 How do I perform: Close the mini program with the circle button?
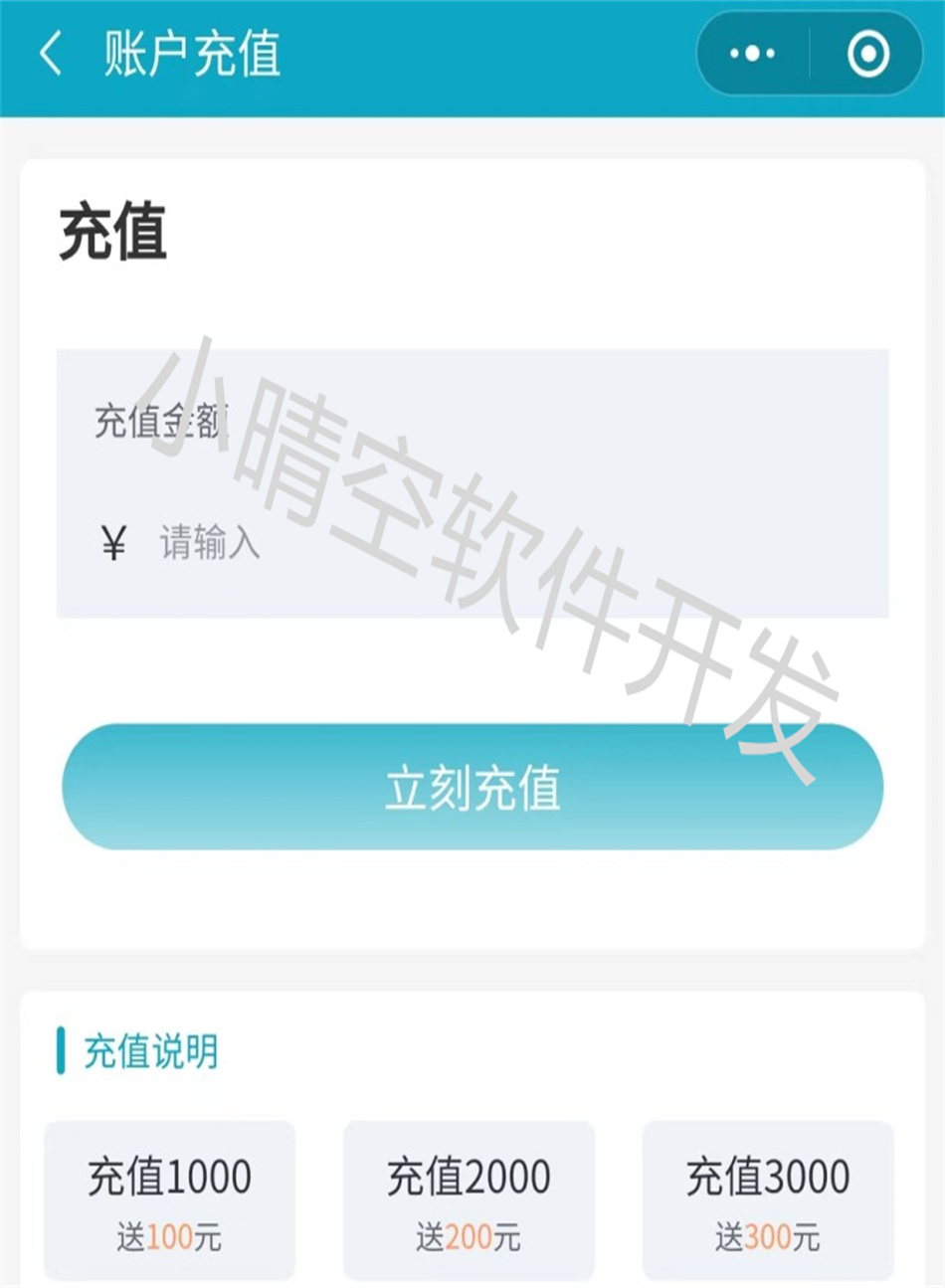[867, 54]
